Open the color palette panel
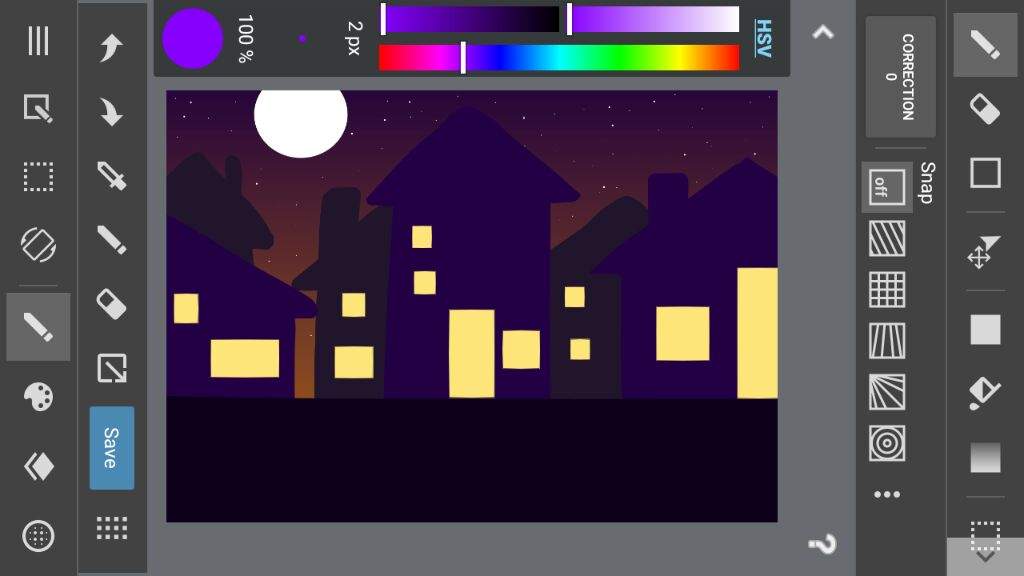This screenshot has width=1024, height=576. [x=38, y=397]
